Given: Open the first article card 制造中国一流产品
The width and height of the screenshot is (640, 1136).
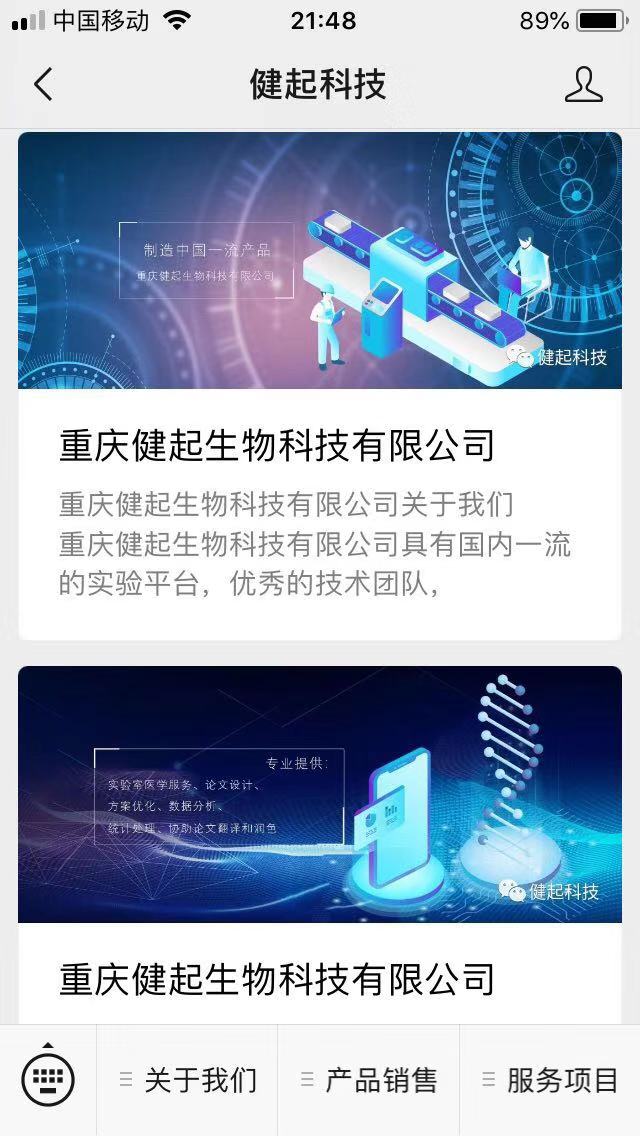Looking at the screenshot, I should [x=320, y=385].
